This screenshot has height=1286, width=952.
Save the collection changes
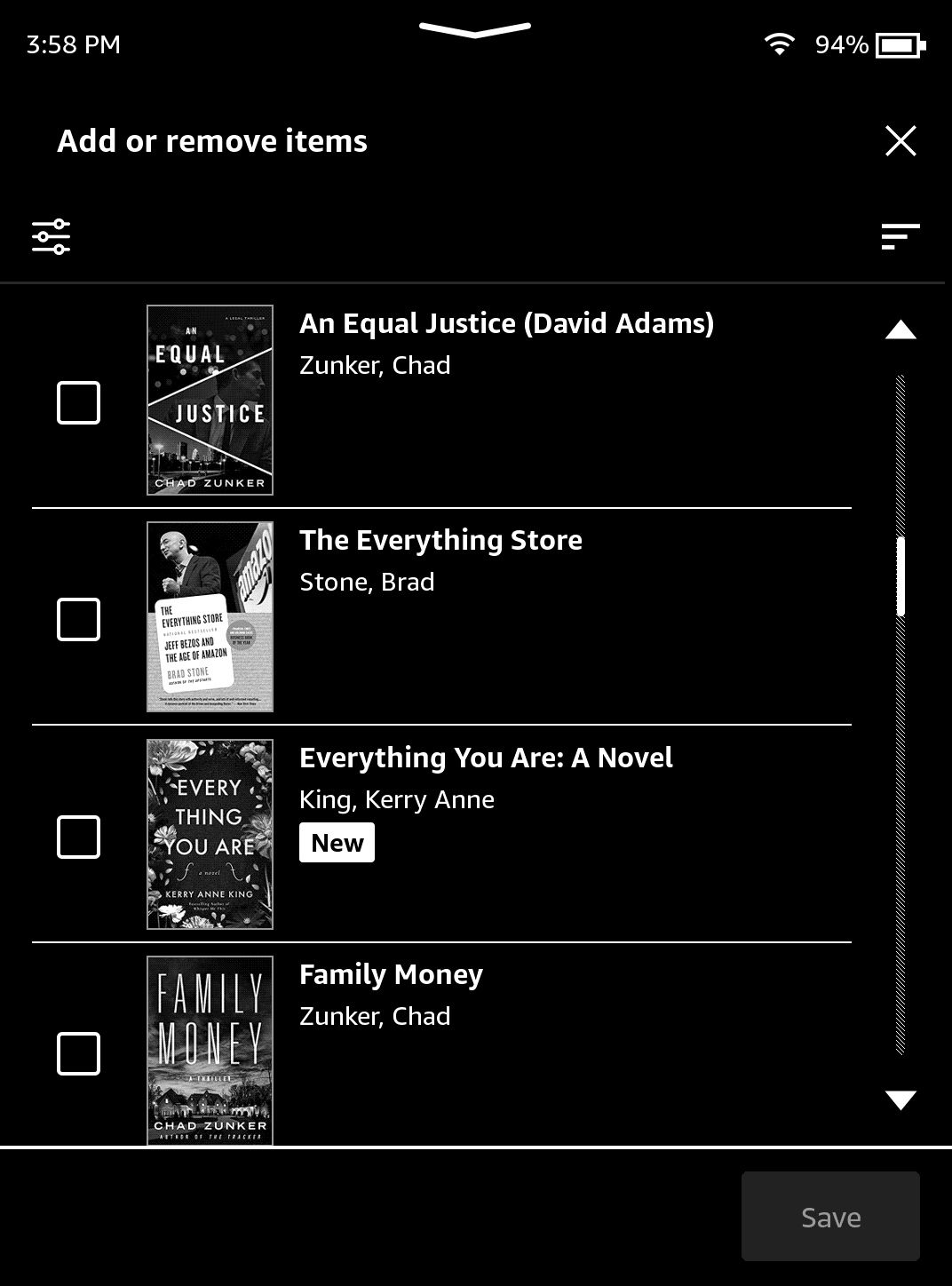[830, 1216]
